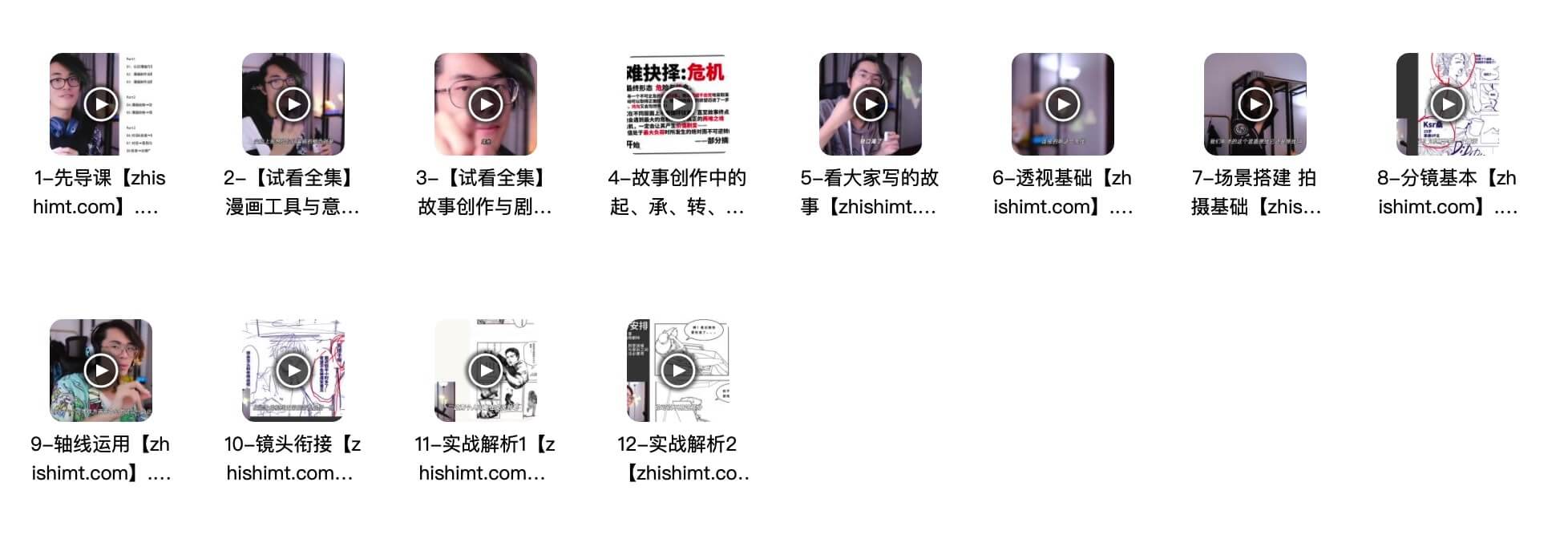
Task: Open video 9-轴线运用
Action: 101,371
